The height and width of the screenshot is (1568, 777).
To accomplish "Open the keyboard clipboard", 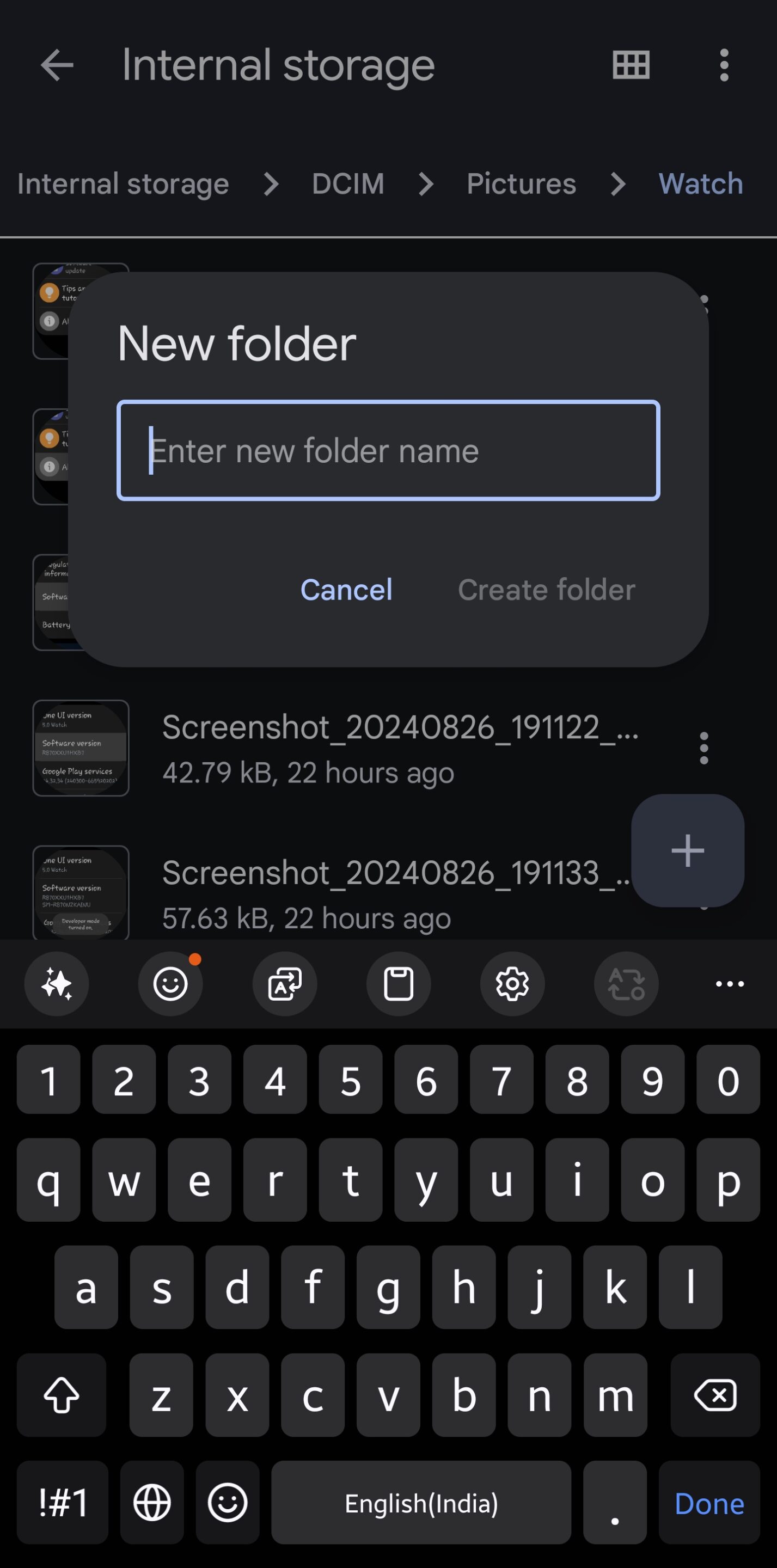I will pyautogui.click(x=398, y=984).
